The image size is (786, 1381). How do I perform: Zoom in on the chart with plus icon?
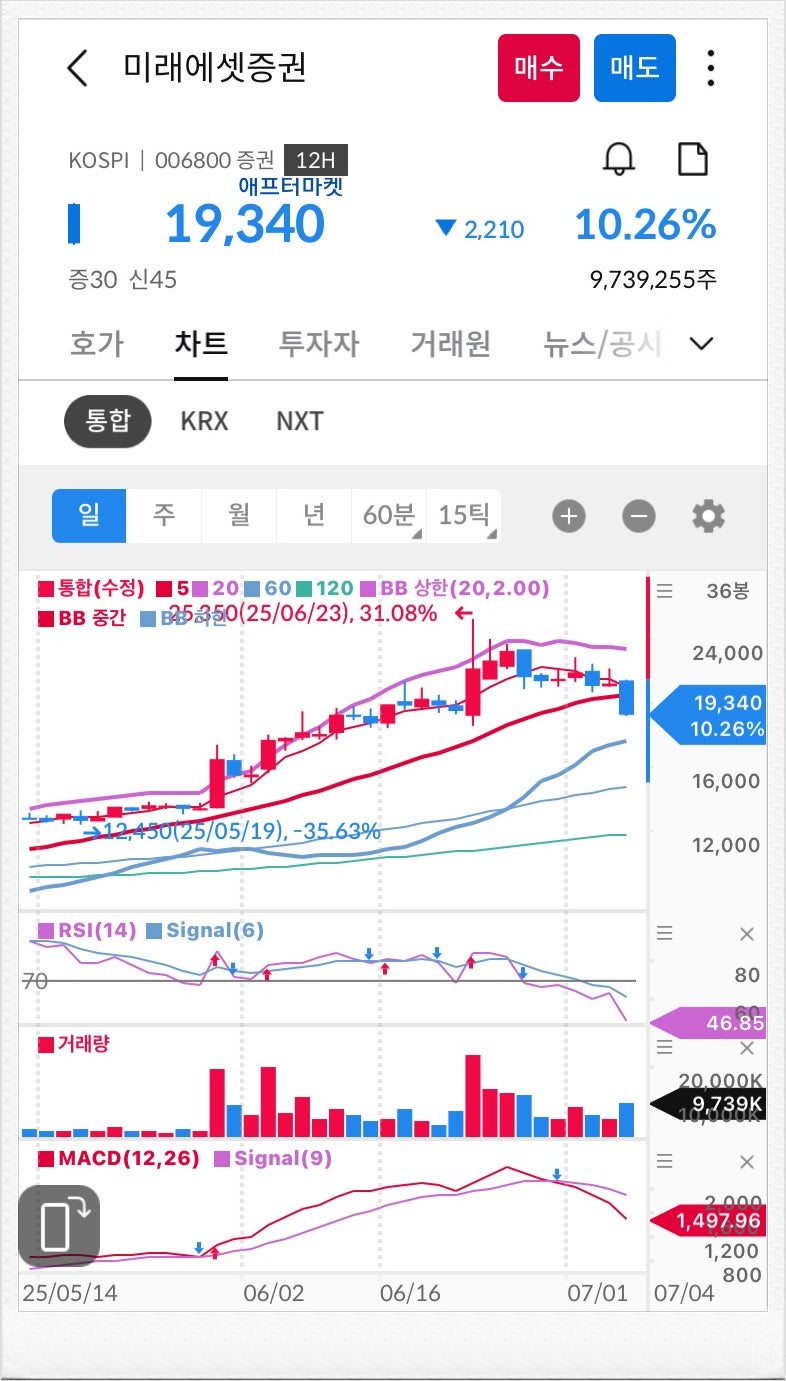point(568,516)
